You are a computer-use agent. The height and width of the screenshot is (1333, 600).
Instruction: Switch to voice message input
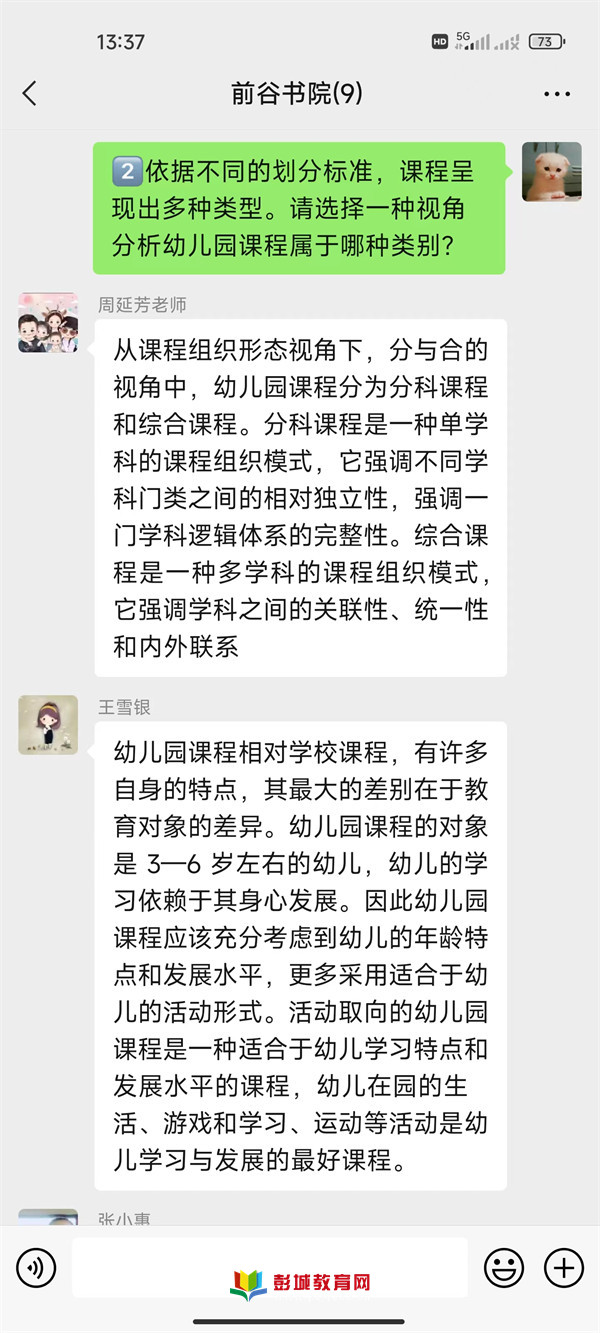[37, 1269]
